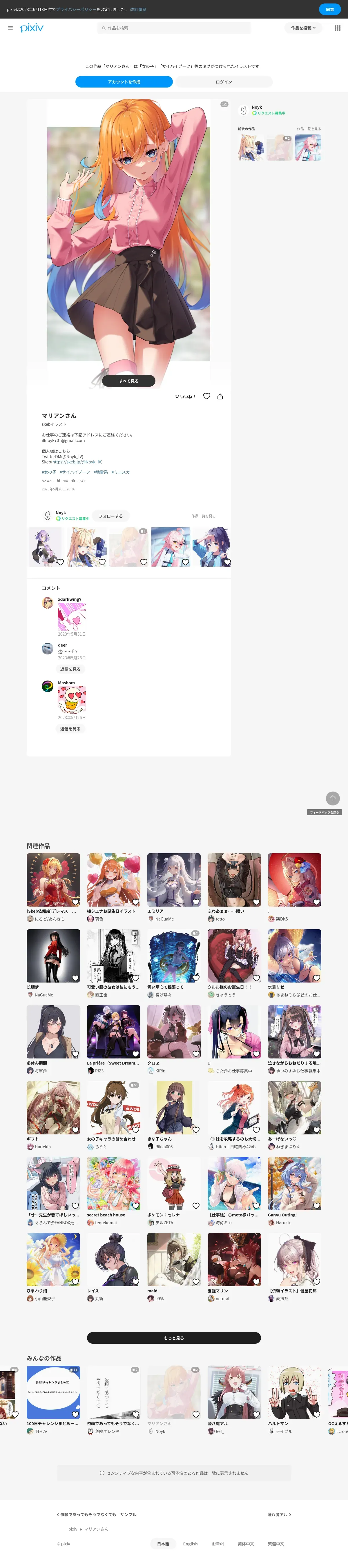The image size is (348, 1568).
Task: Like the artwork with heart icon
Action: coord(206,396)
